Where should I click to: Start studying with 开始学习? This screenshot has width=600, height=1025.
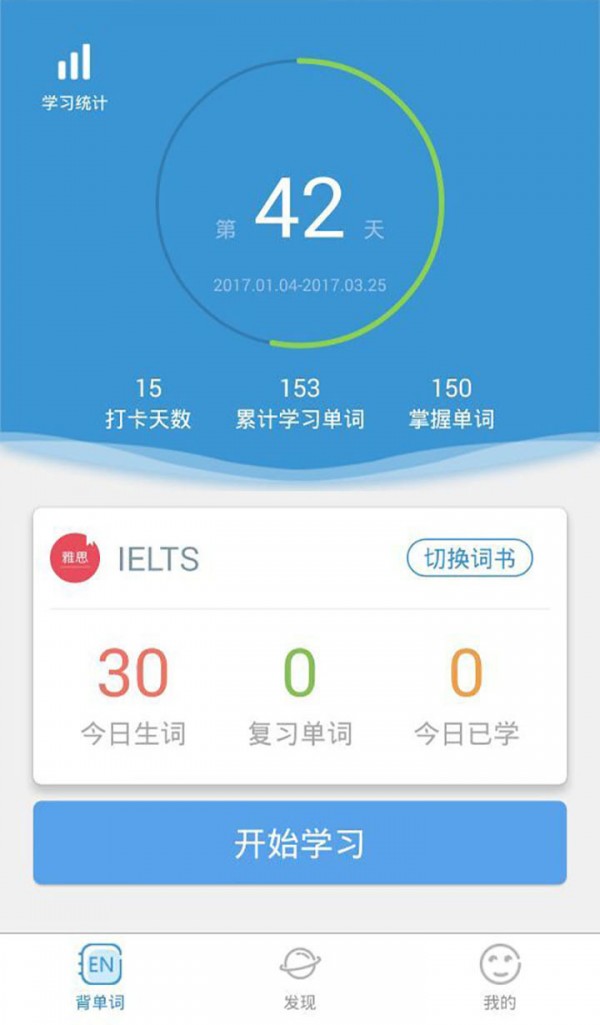[x=300, y=843]
